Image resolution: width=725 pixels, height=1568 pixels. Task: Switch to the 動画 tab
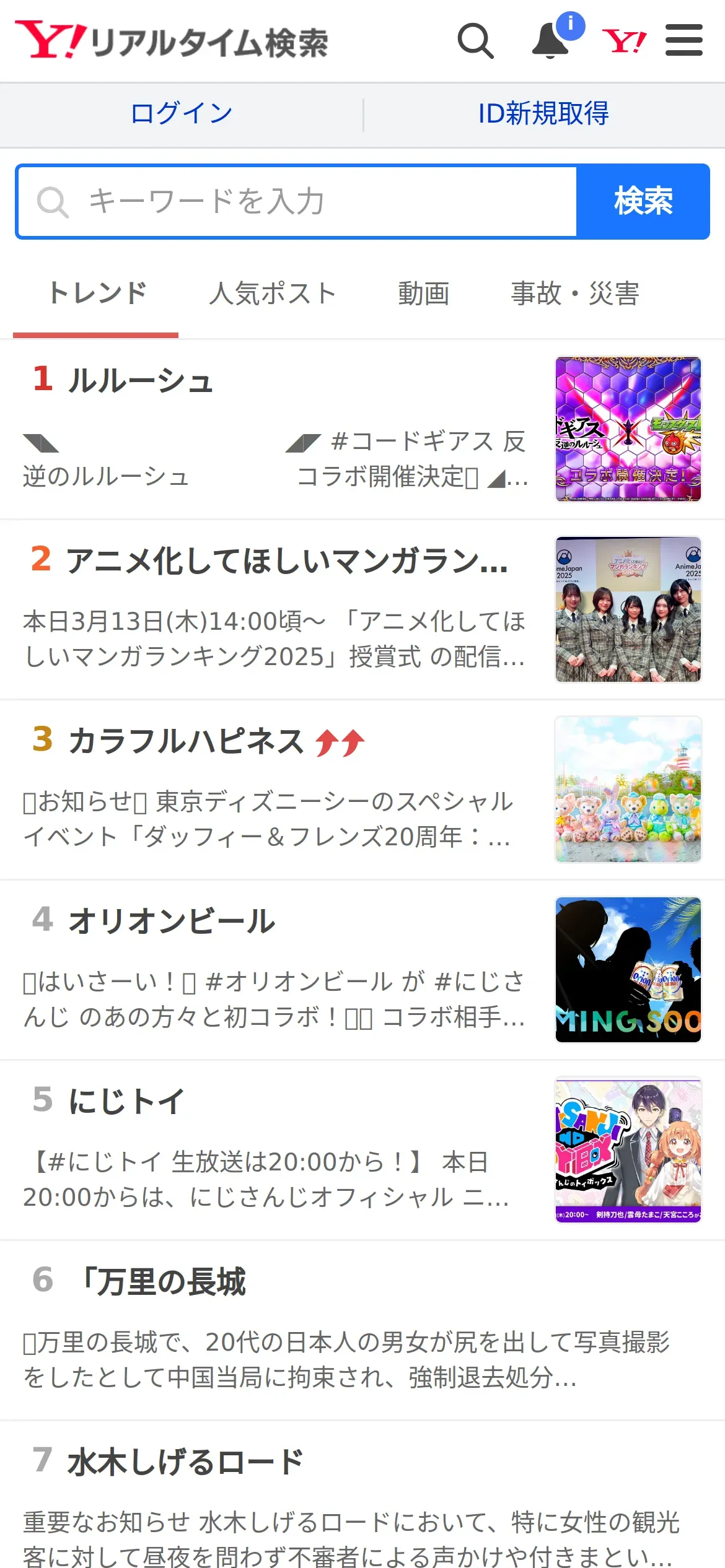tap(423, 294)
